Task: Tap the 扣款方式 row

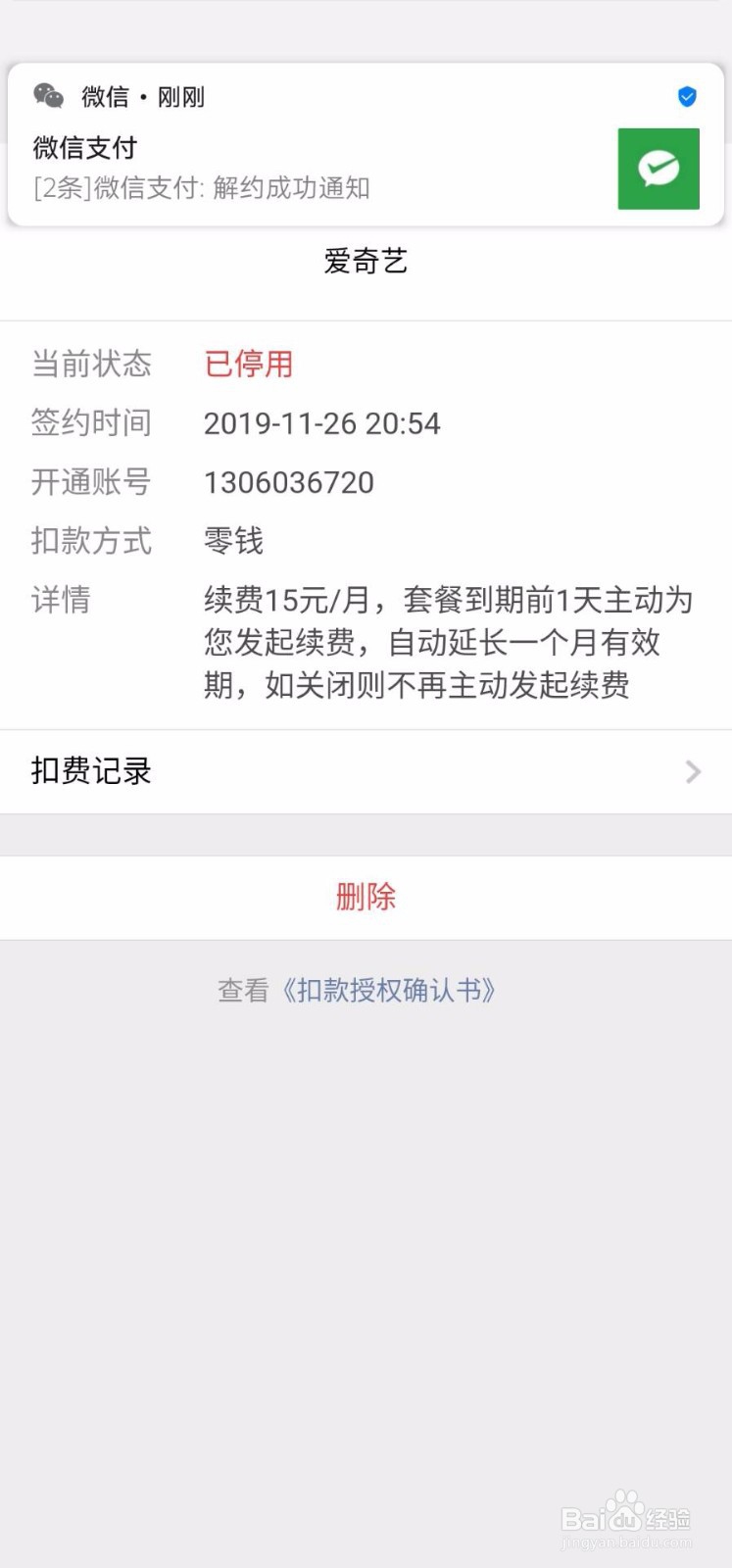Action: 90,541
